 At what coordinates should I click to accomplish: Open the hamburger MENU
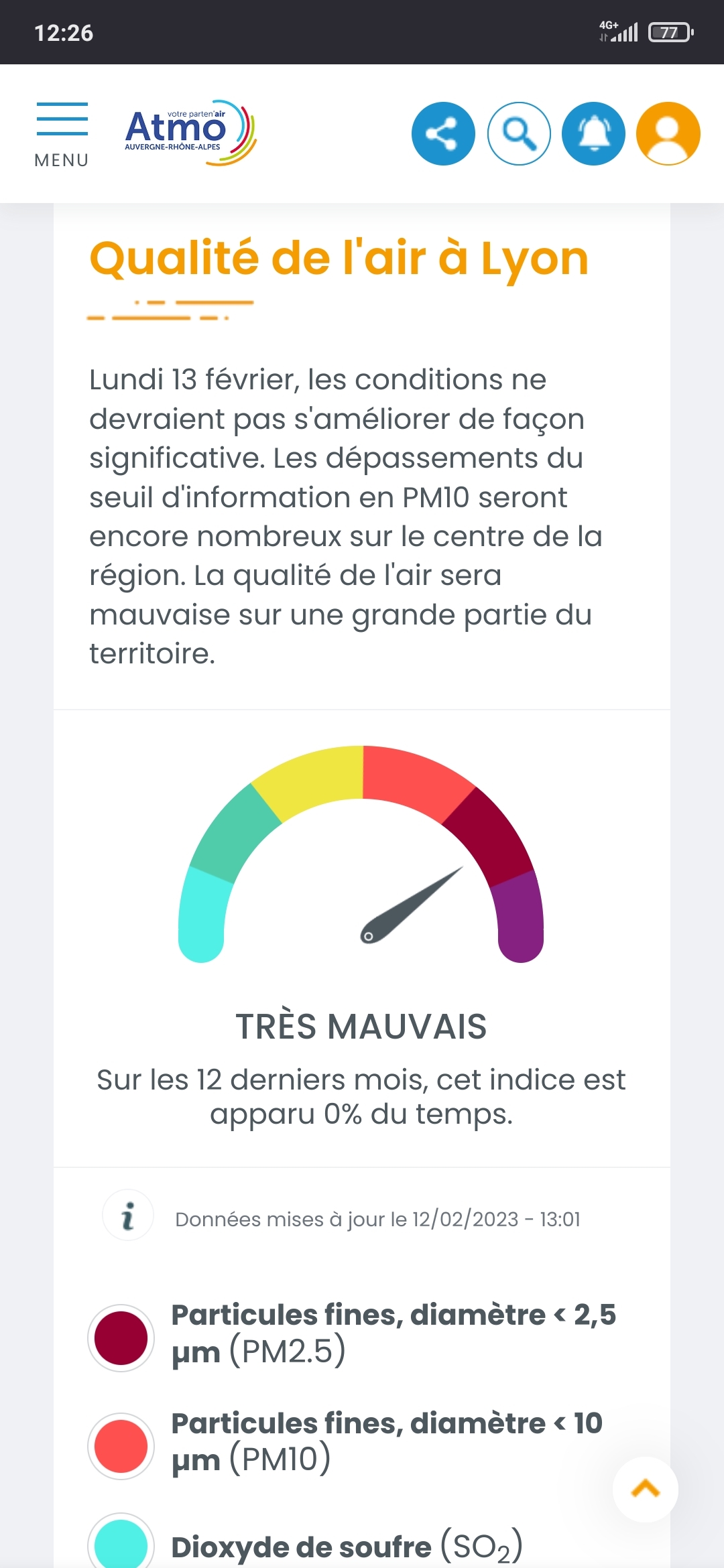62,133
